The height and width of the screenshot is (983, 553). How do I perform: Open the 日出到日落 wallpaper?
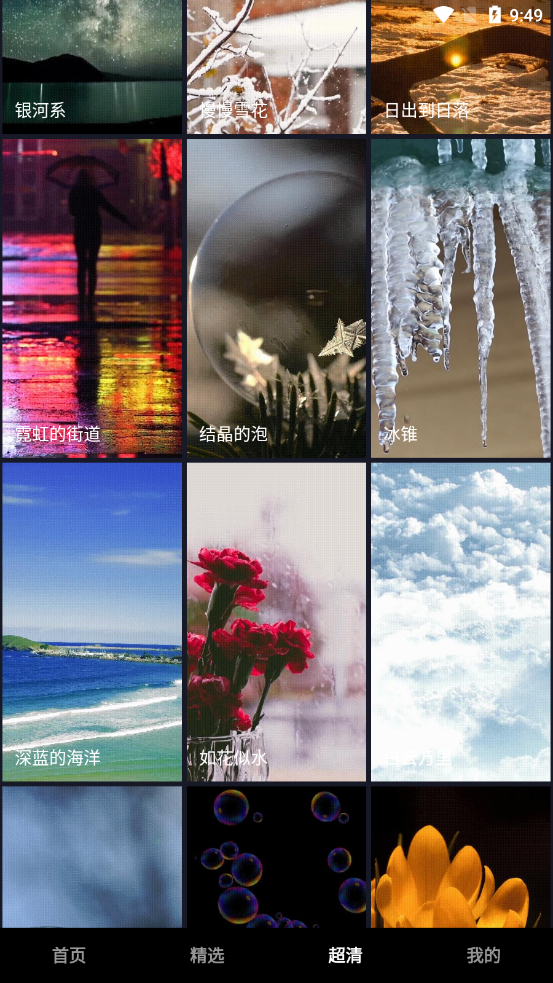(x=461, y=66)
